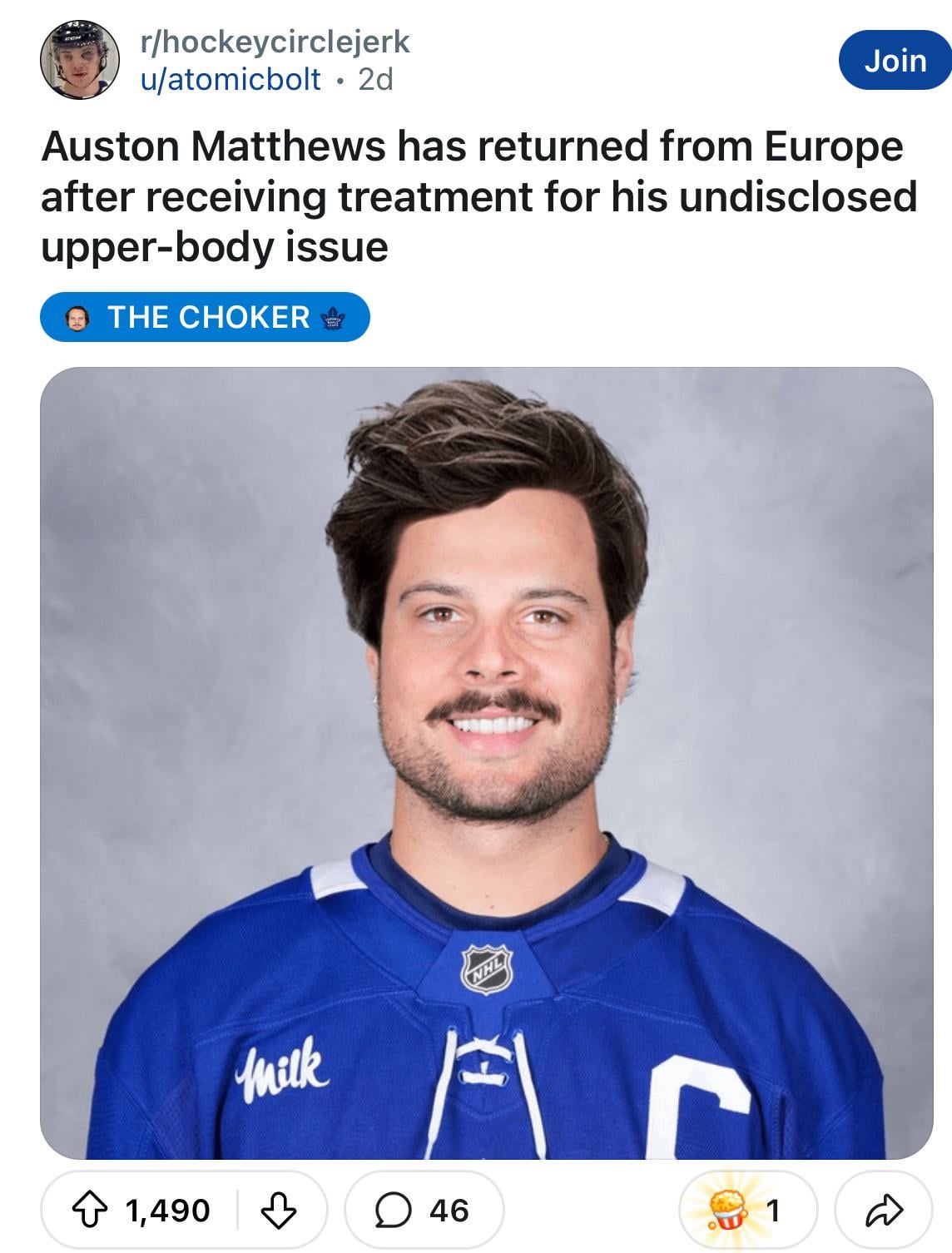Image resolution: width=952 pixels, height=1253 pixels.
Task: Open the 46 comments
Action: (x=424, y=1210)
